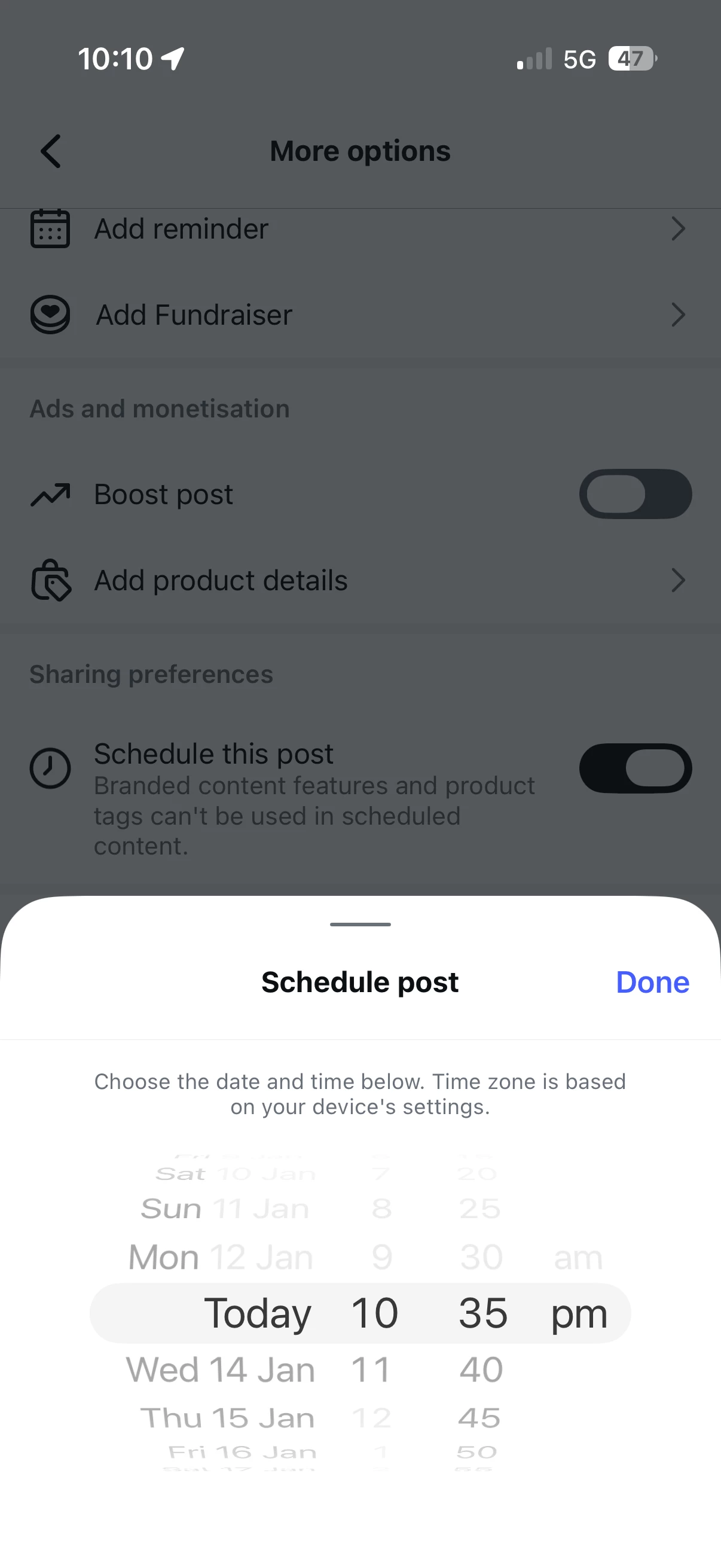Select Wed 14 Jan in date picker
721x1568 pixels.
point(220,1369)
